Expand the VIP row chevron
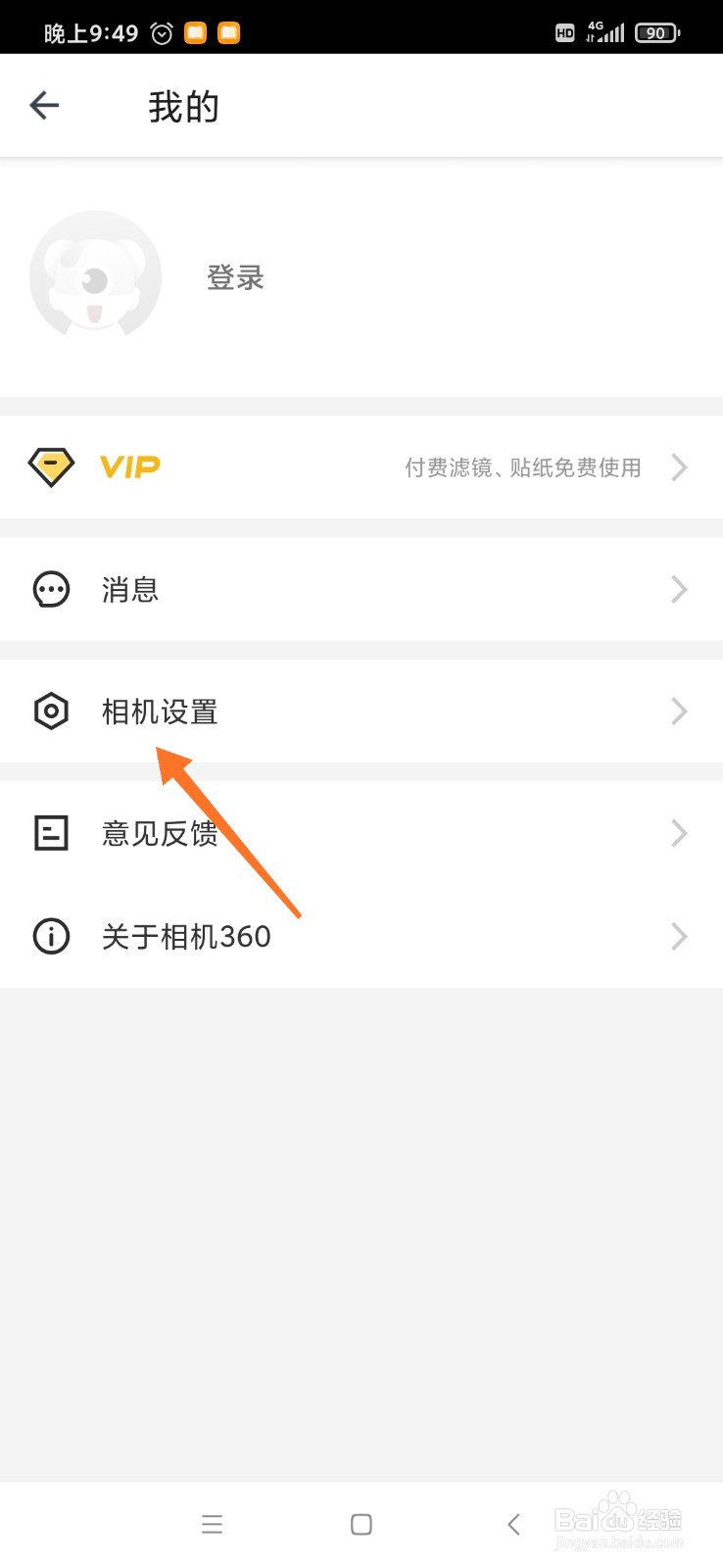 click(x=679, y=467)
